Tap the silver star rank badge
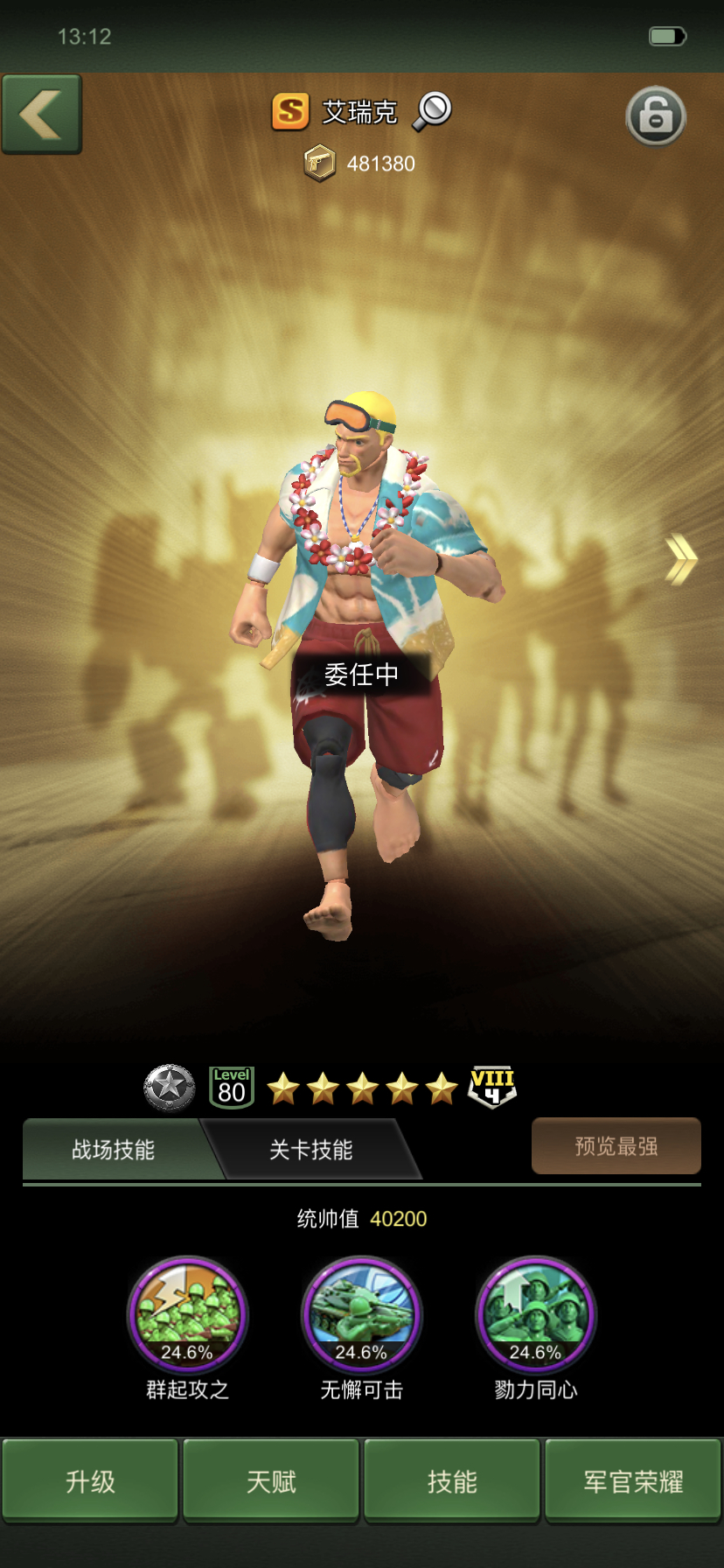The height and width of the screenshot is (1568, 724). 170,1088
